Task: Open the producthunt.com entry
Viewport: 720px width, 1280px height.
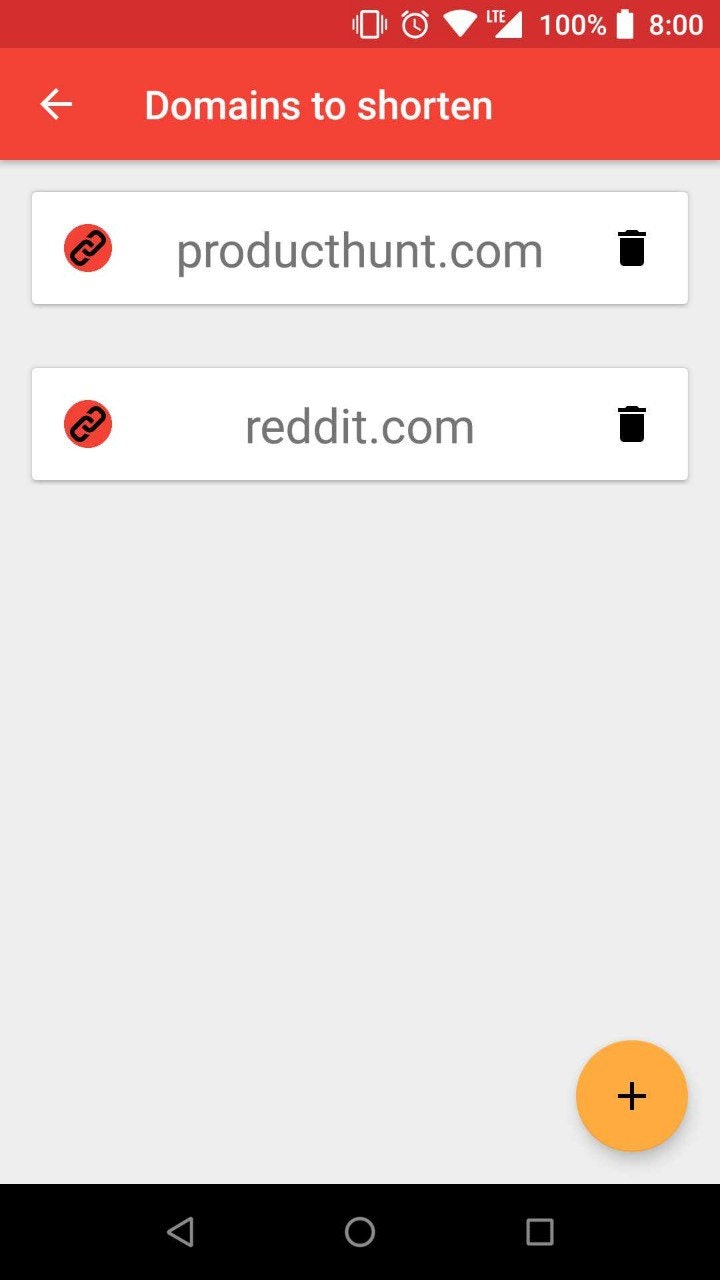Action: pos(360,248)
